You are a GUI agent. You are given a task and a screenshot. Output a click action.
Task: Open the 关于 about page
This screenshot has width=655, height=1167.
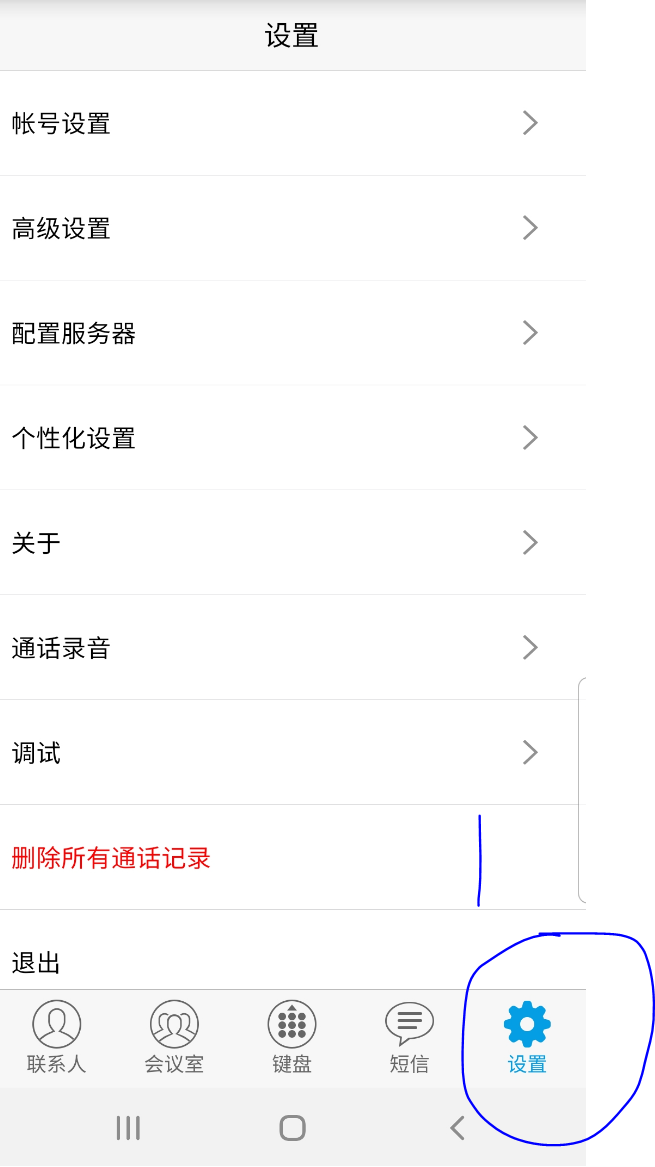[293, 543]
